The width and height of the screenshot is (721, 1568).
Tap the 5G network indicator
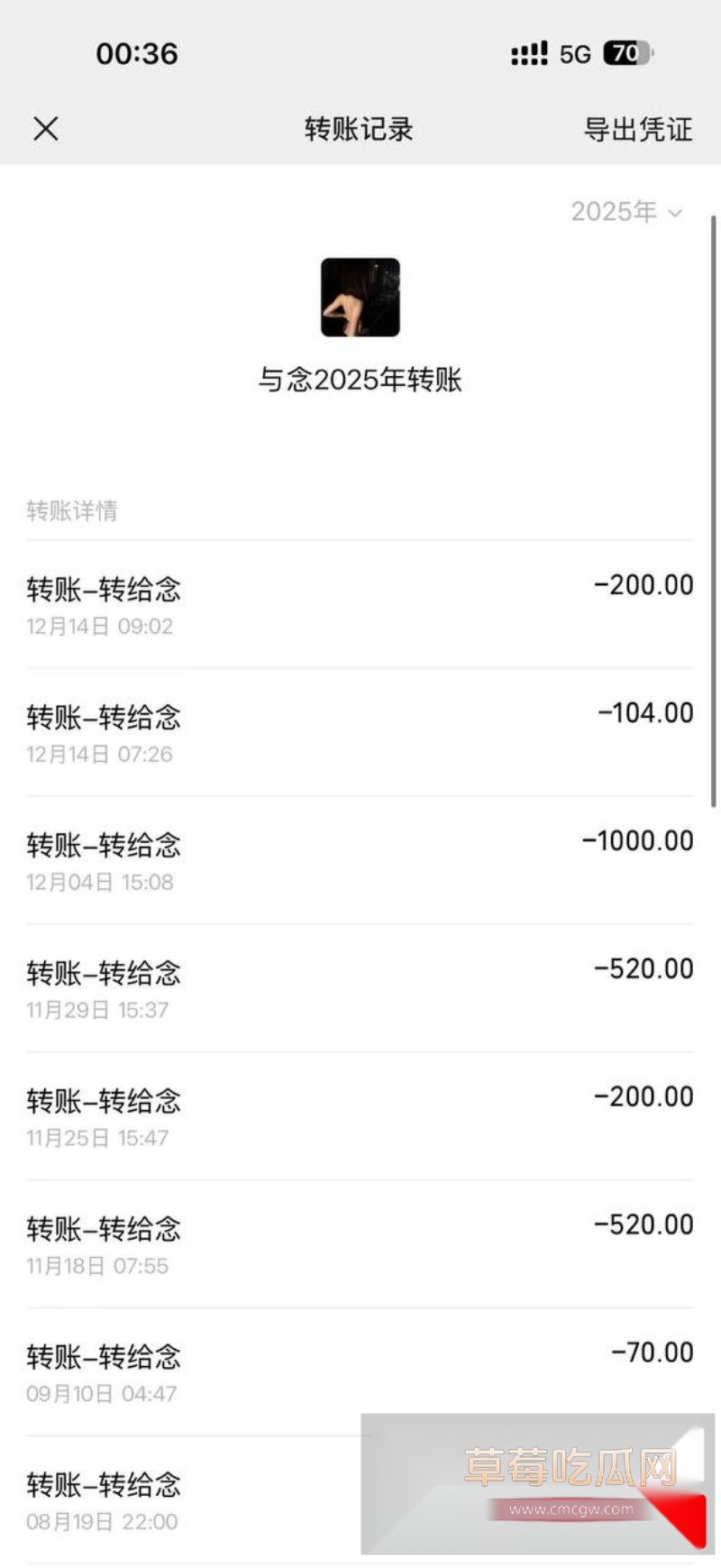575,54
